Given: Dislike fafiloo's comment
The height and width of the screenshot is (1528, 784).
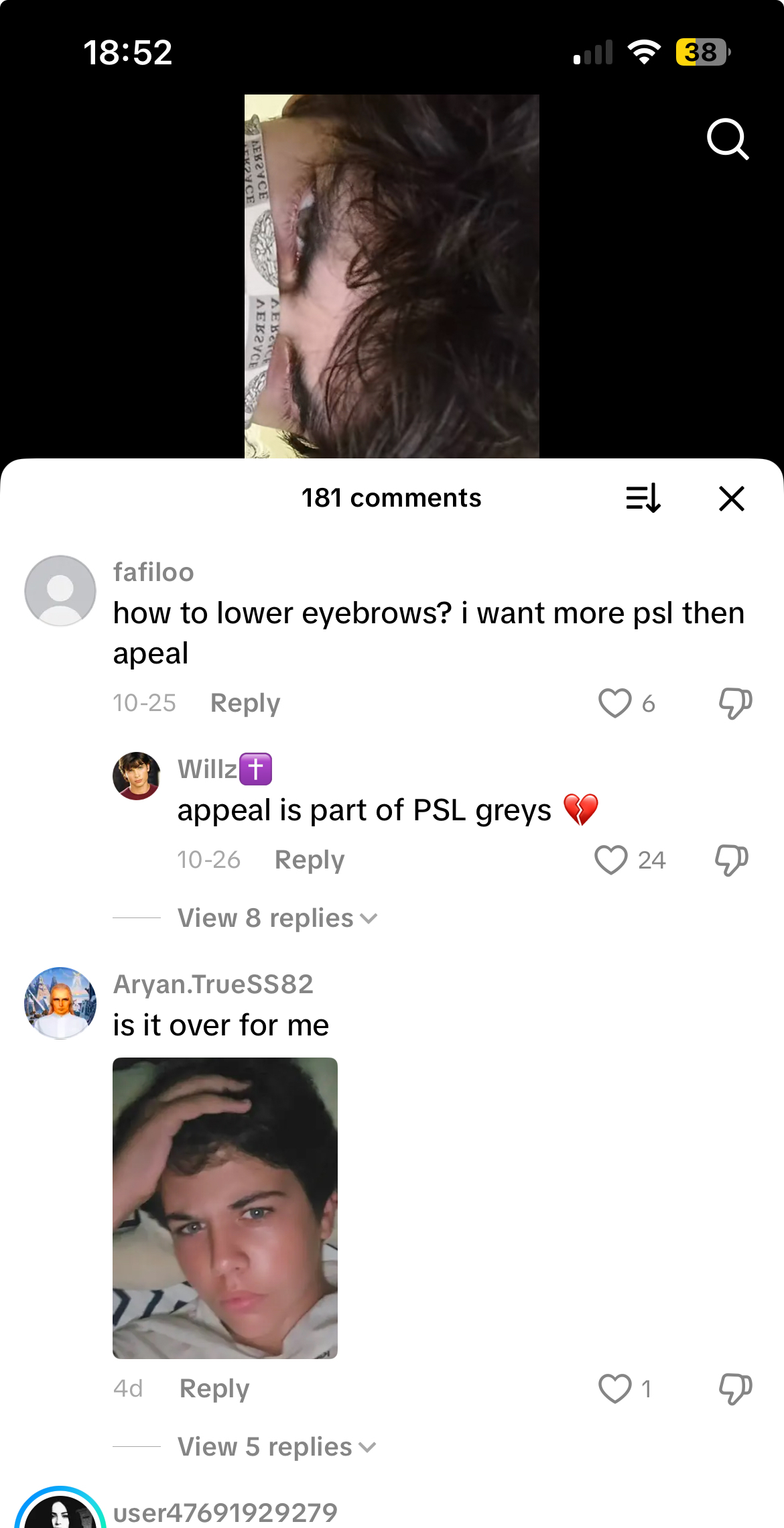Looking at the screenshot, I should [x=735, y=703].
